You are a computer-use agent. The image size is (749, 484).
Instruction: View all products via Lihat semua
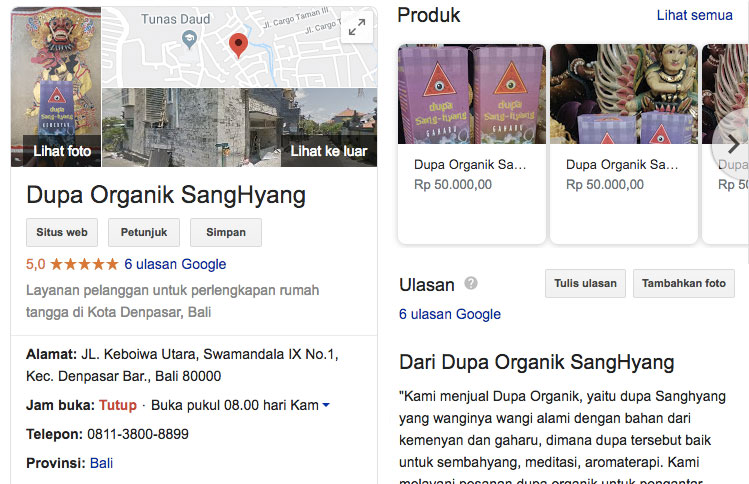695,16
